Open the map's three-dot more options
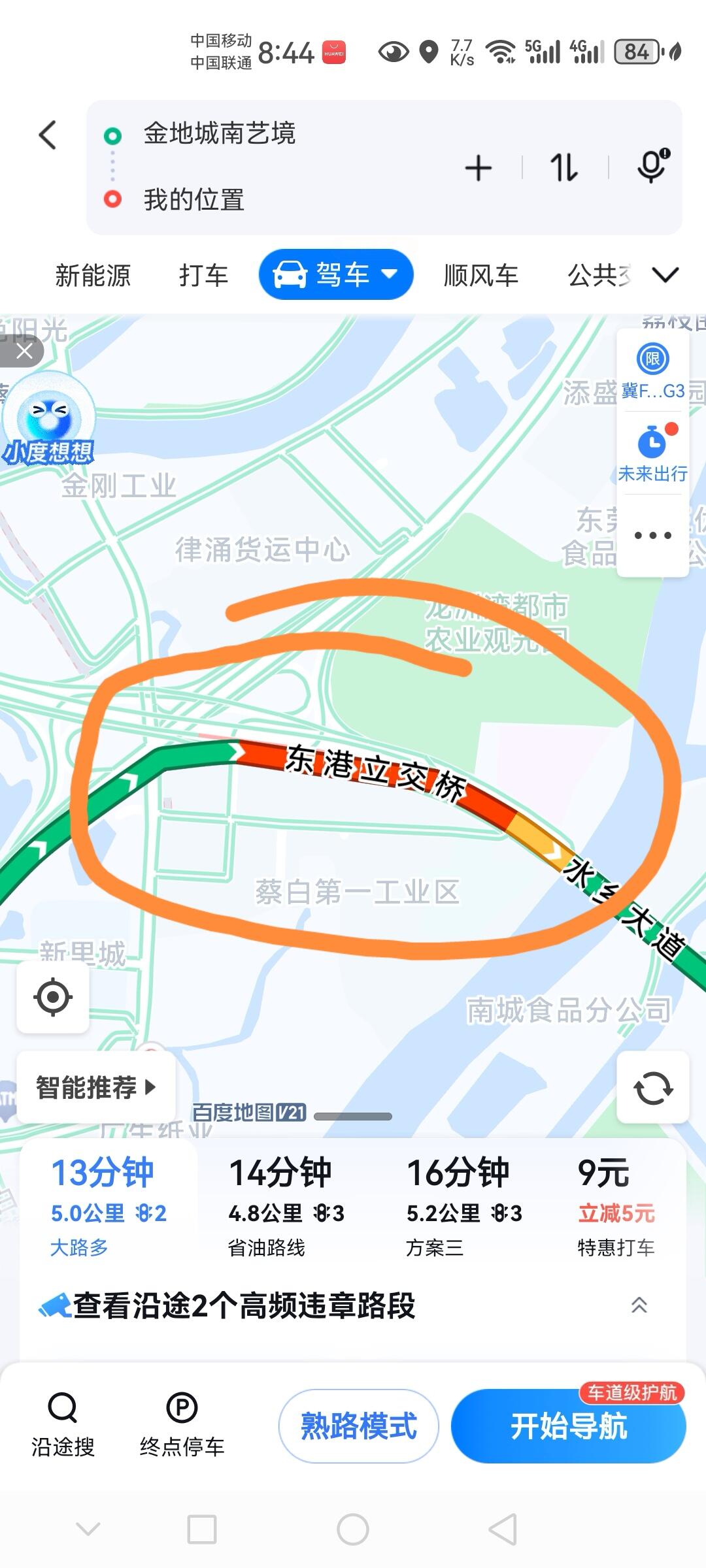Image resolution: width=706 pixels, height=1568 pixels. click(x=652, y=536)
